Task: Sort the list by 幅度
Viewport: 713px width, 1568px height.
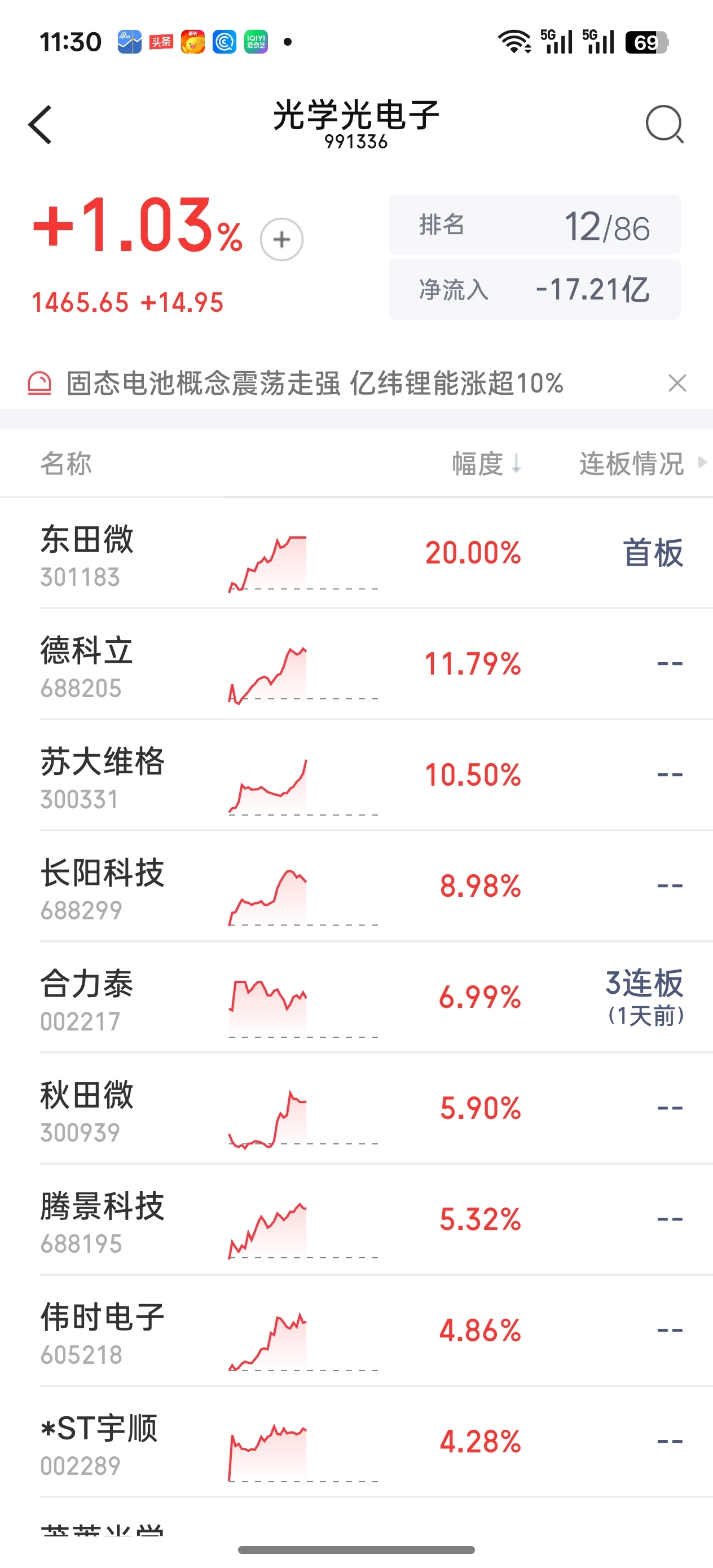Action: (x=486, y=463)
